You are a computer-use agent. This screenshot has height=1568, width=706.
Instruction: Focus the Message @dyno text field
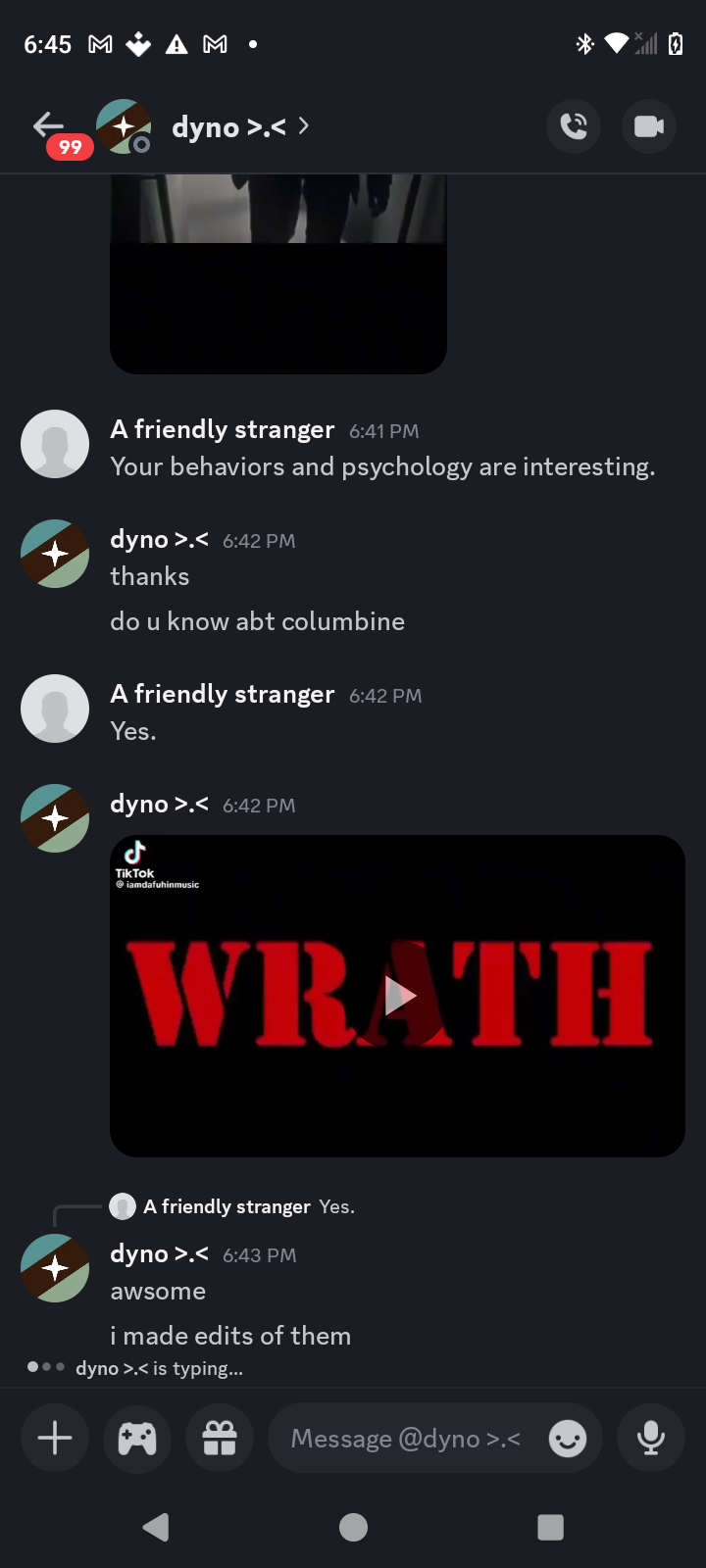(405, 1439)
